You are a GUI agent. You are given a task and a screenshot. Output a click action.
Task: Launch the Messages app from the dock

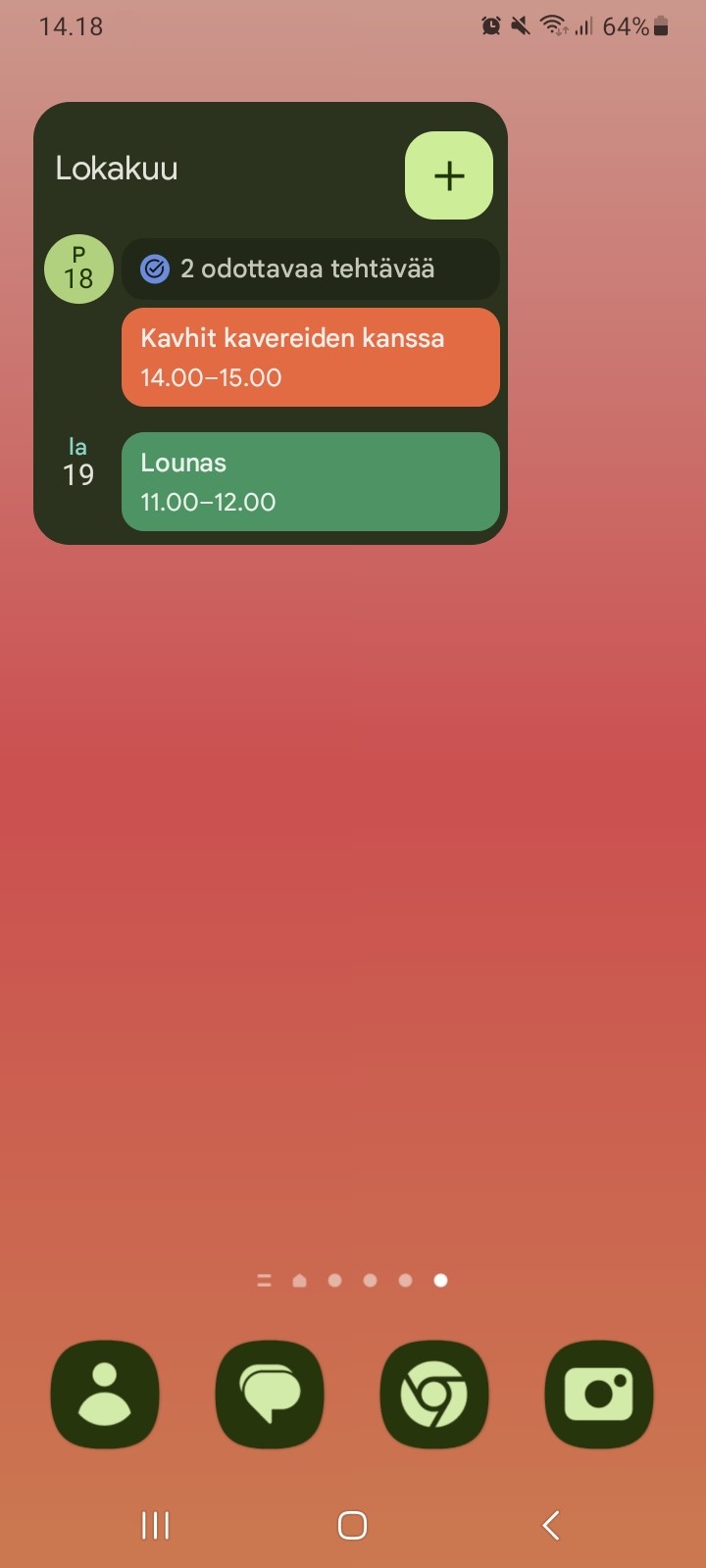pos(270,1394)
